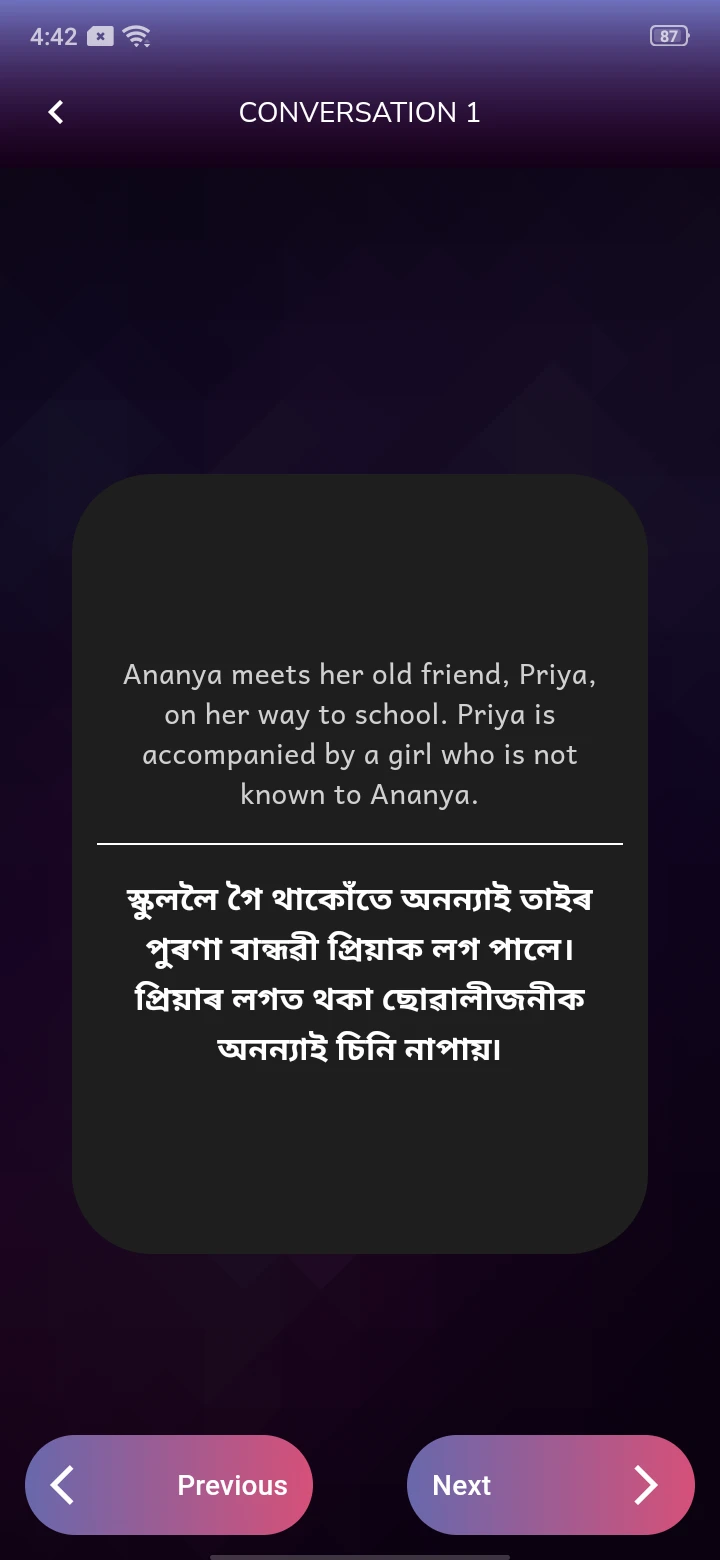This screenshot has width=720, height=1560.
Task: Continue with the Next button
Action: coord(550,1485)
